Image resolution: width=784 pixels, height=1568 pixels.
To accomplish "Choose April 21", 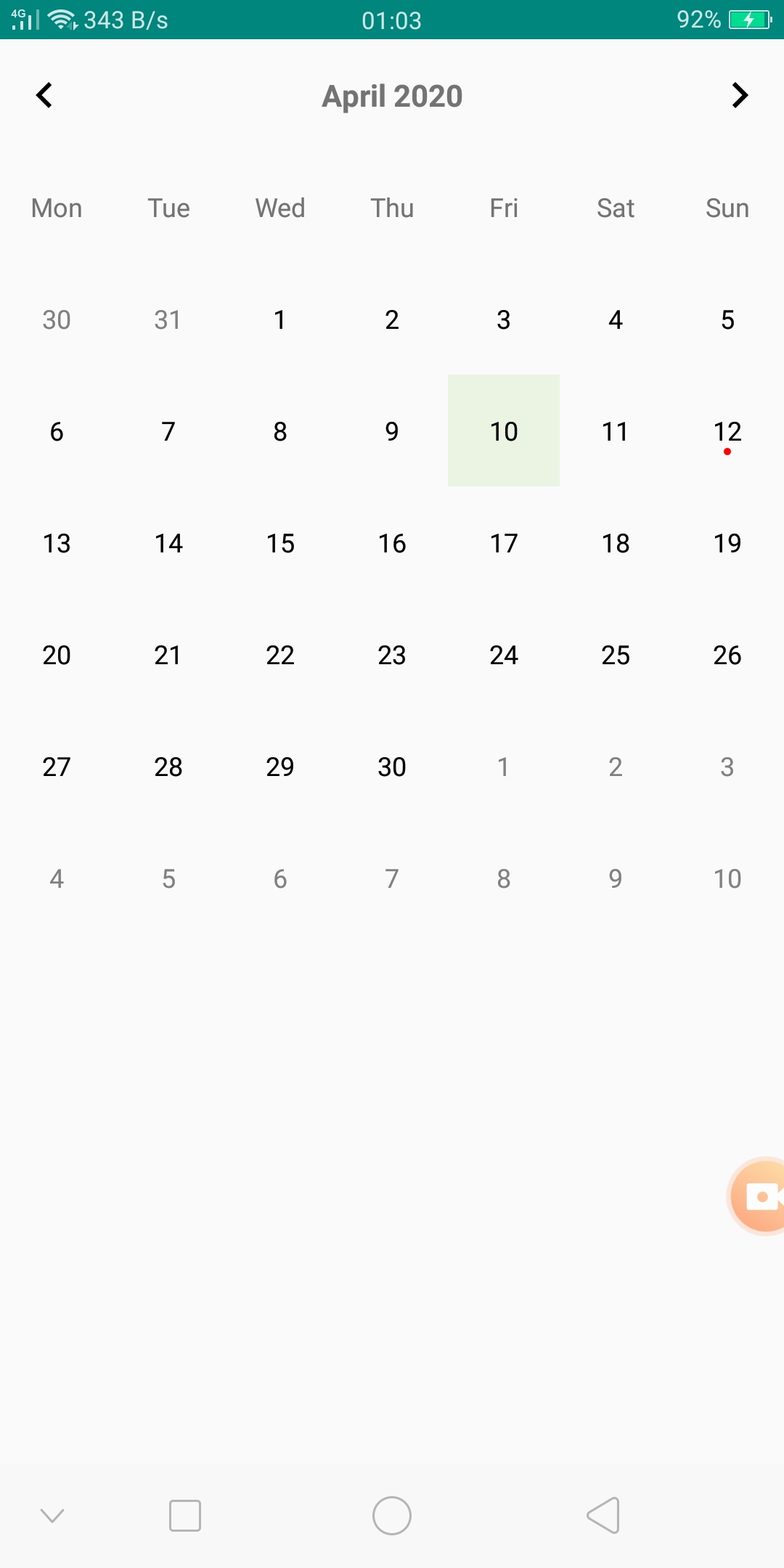I will (168, 655).
